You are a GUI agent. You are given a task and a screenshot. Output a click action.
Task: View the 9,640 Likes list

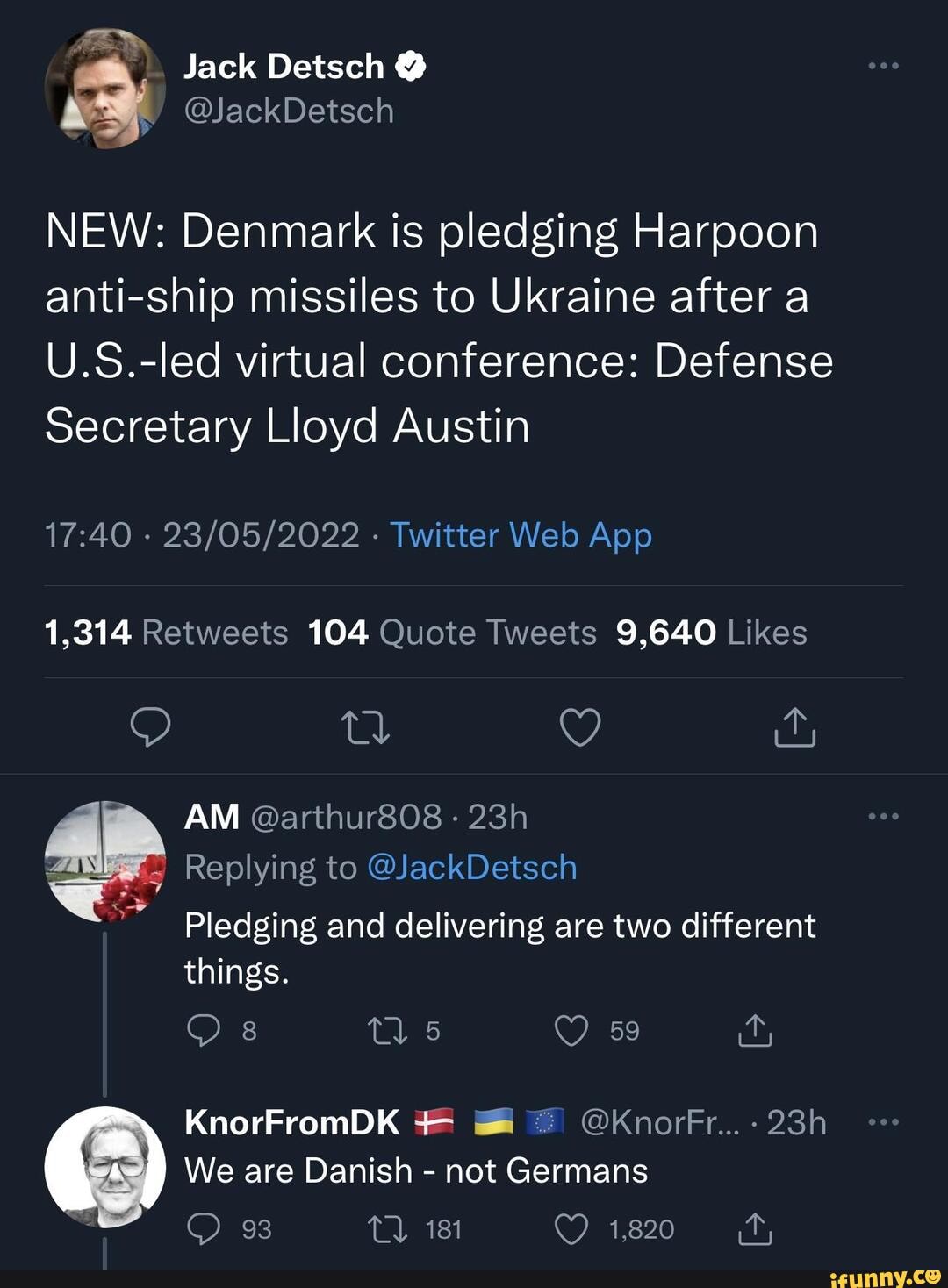(722, 631)
